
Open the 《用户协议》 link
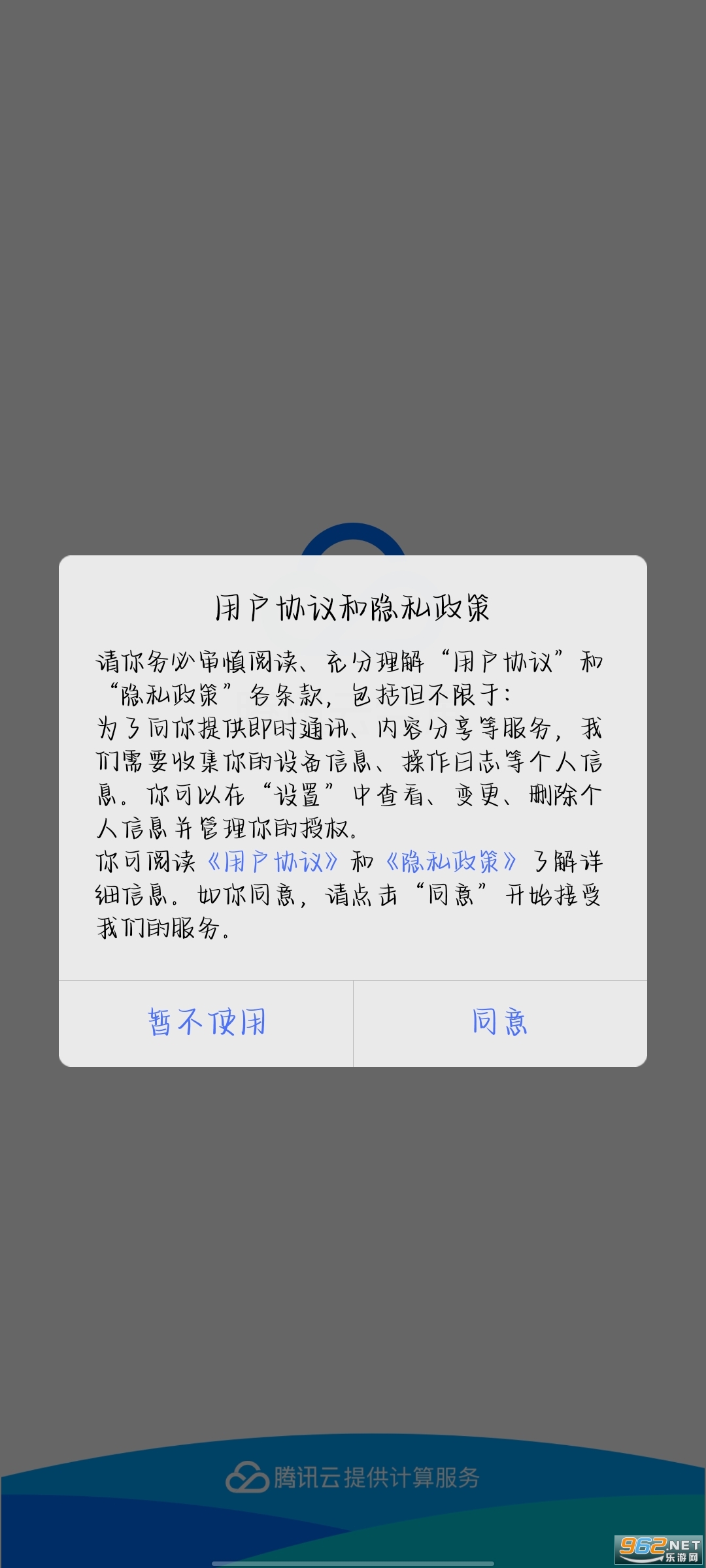[273, 862]
